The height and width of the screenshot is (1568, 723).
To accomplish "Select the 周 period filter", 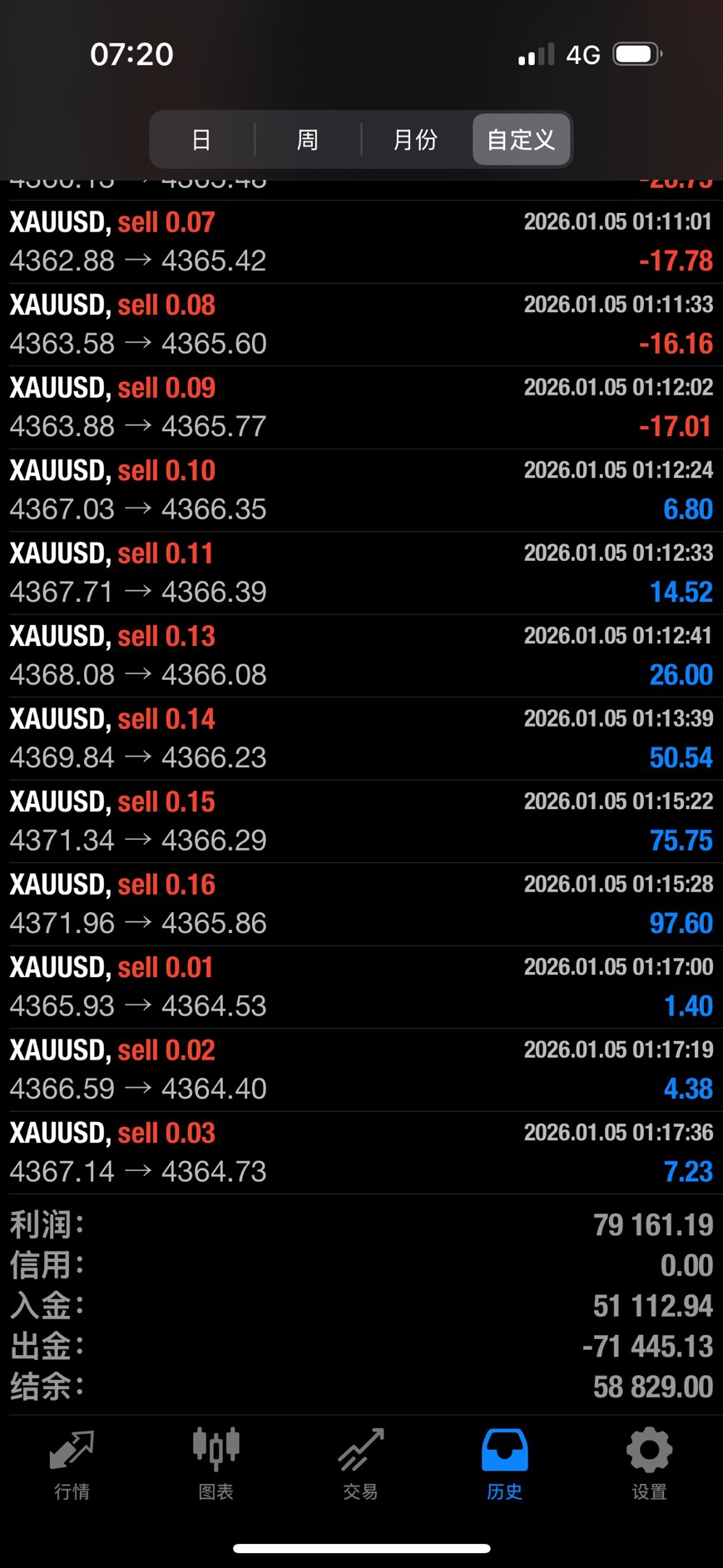I will click(308, 140).
